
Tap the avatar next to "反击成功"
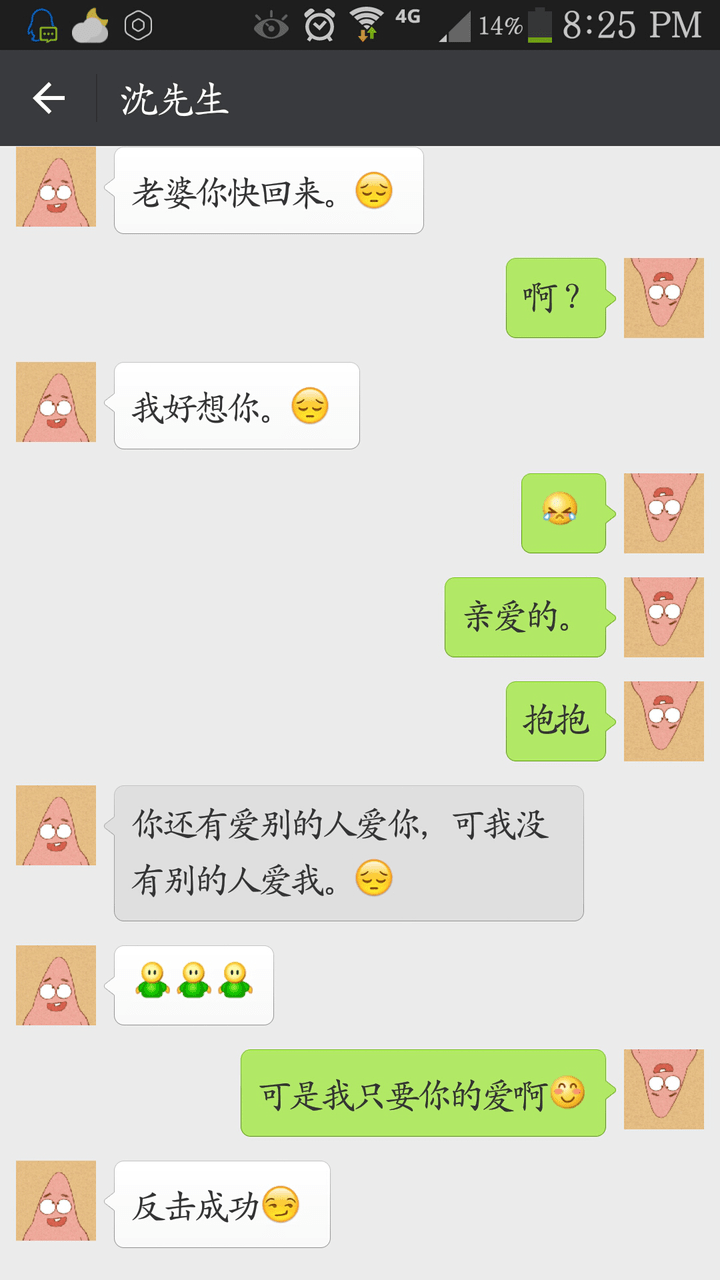pyautogui.click(x=56, y=1200)
